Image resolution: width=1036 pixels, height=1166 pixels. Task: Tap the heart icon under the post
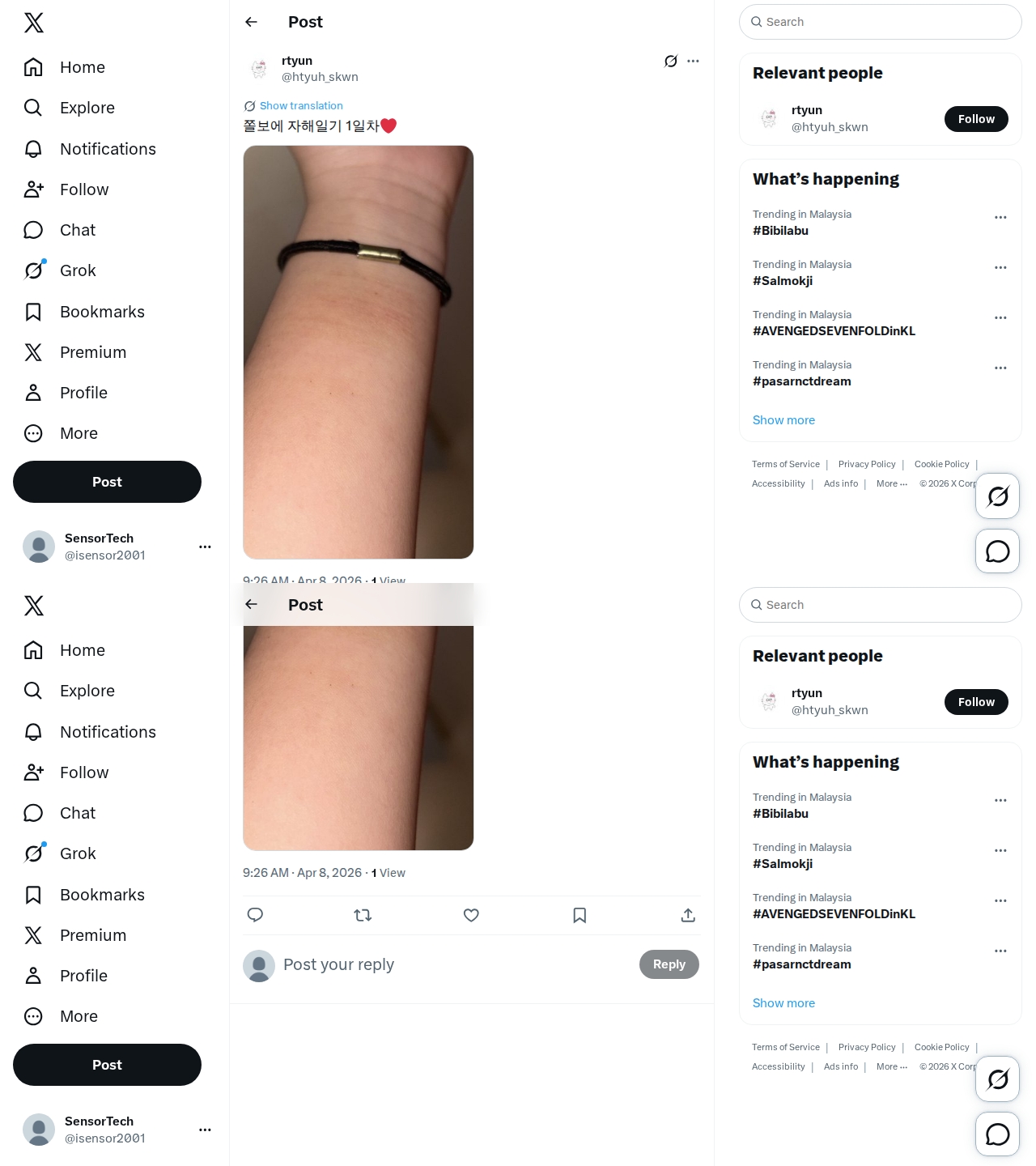point(471,915)
